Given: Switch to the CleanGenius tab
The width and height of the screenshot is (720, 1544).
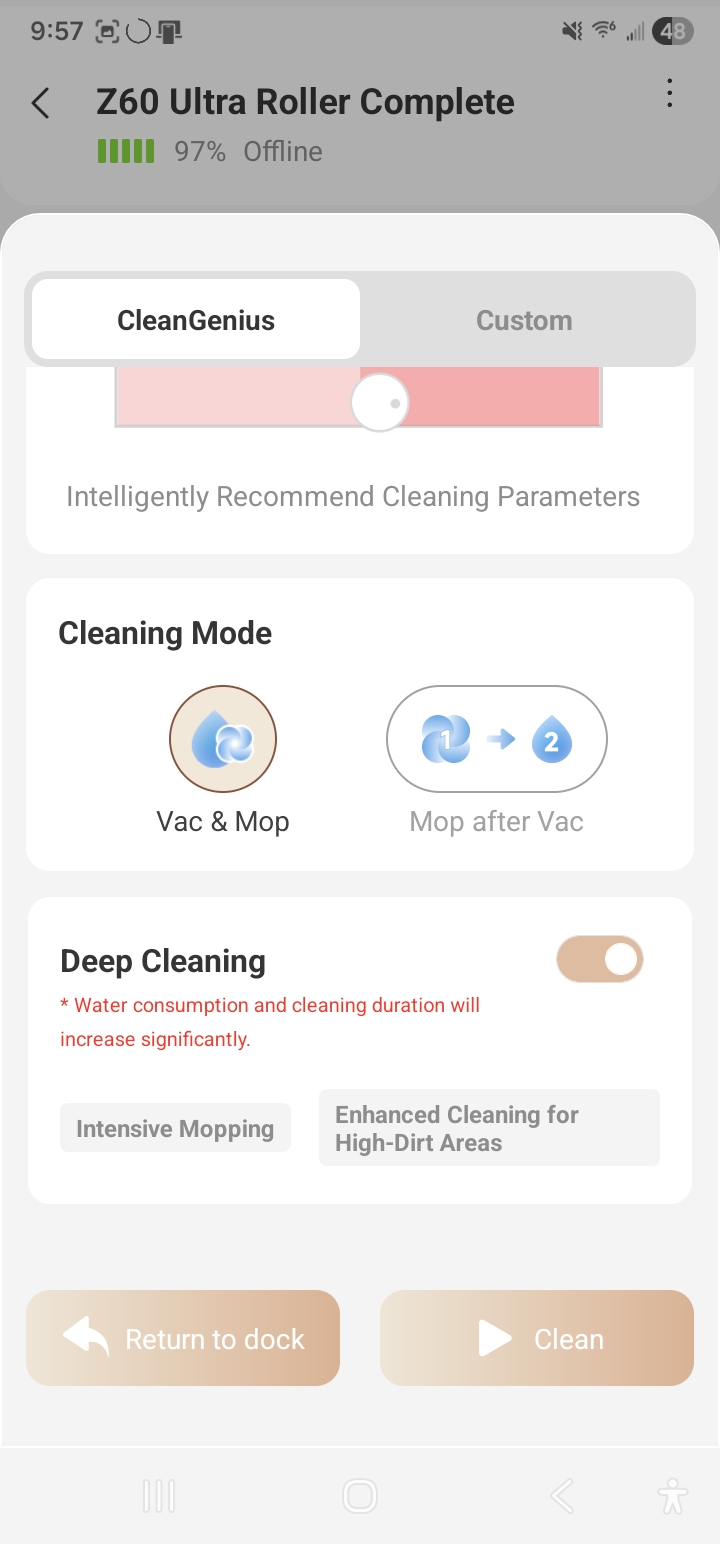Looking at the screenshot, I should click(x=196, y=320).
